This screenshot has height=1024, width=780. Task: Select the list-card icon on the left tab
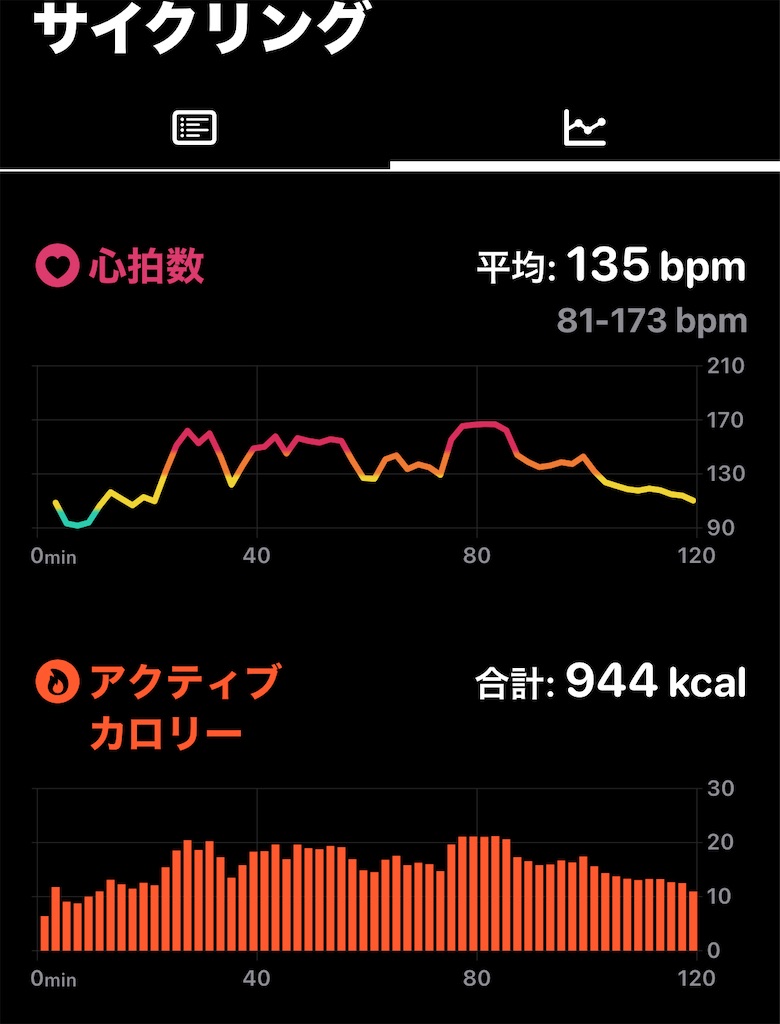[x=194, y=128]
